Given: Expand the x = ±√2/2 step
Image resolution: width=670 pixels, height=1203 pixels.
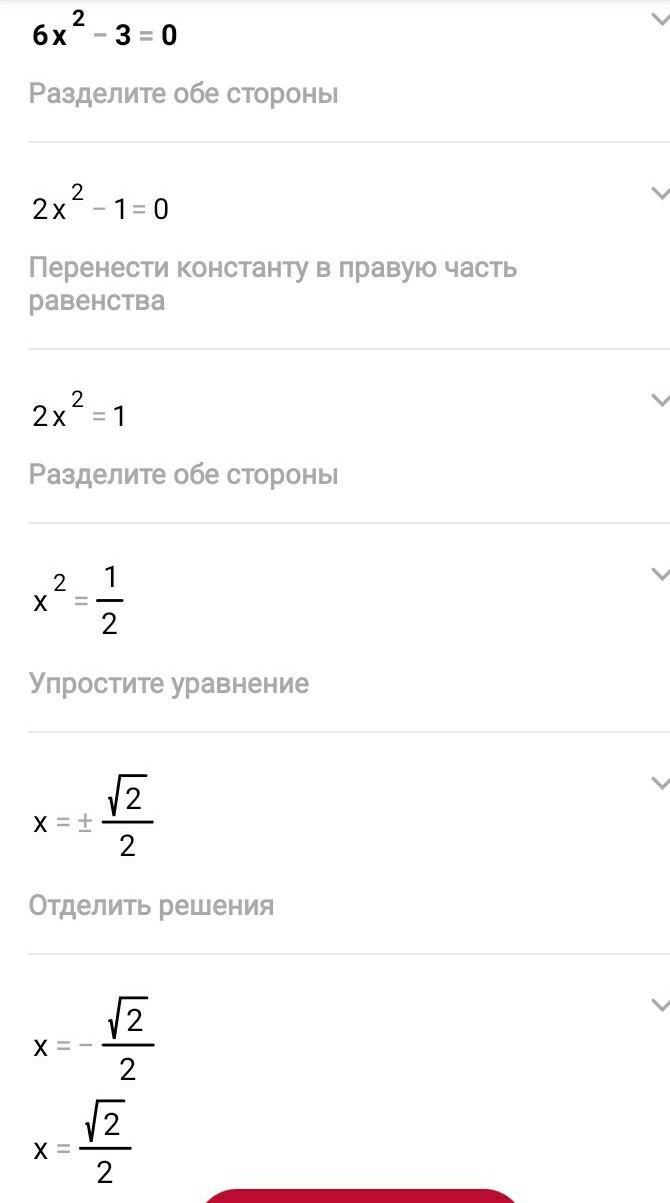Looking at the screenshot, I should [x=660, y=782].
